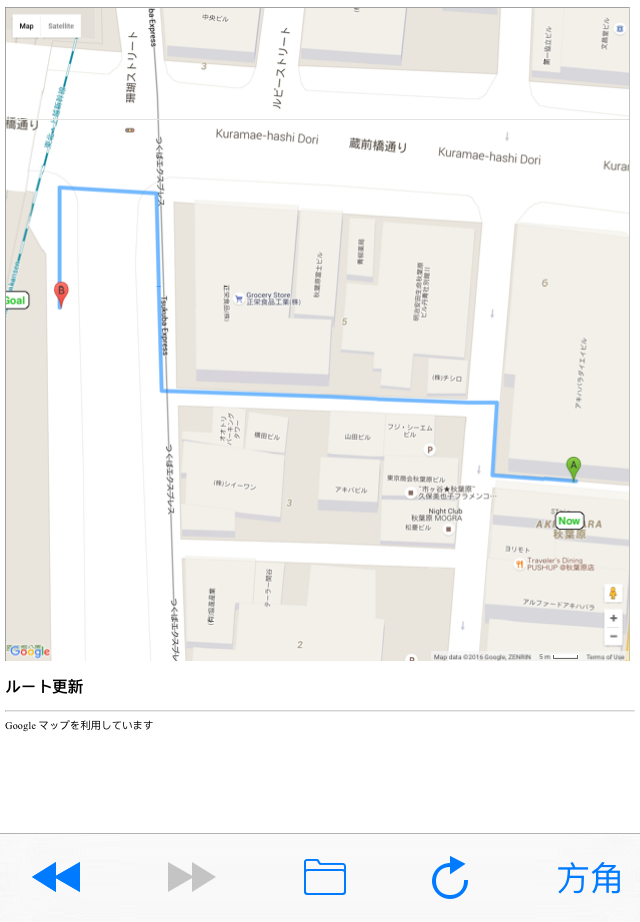
Task: Tap ルート更新 to refresh the route
Action: point(44,687)
